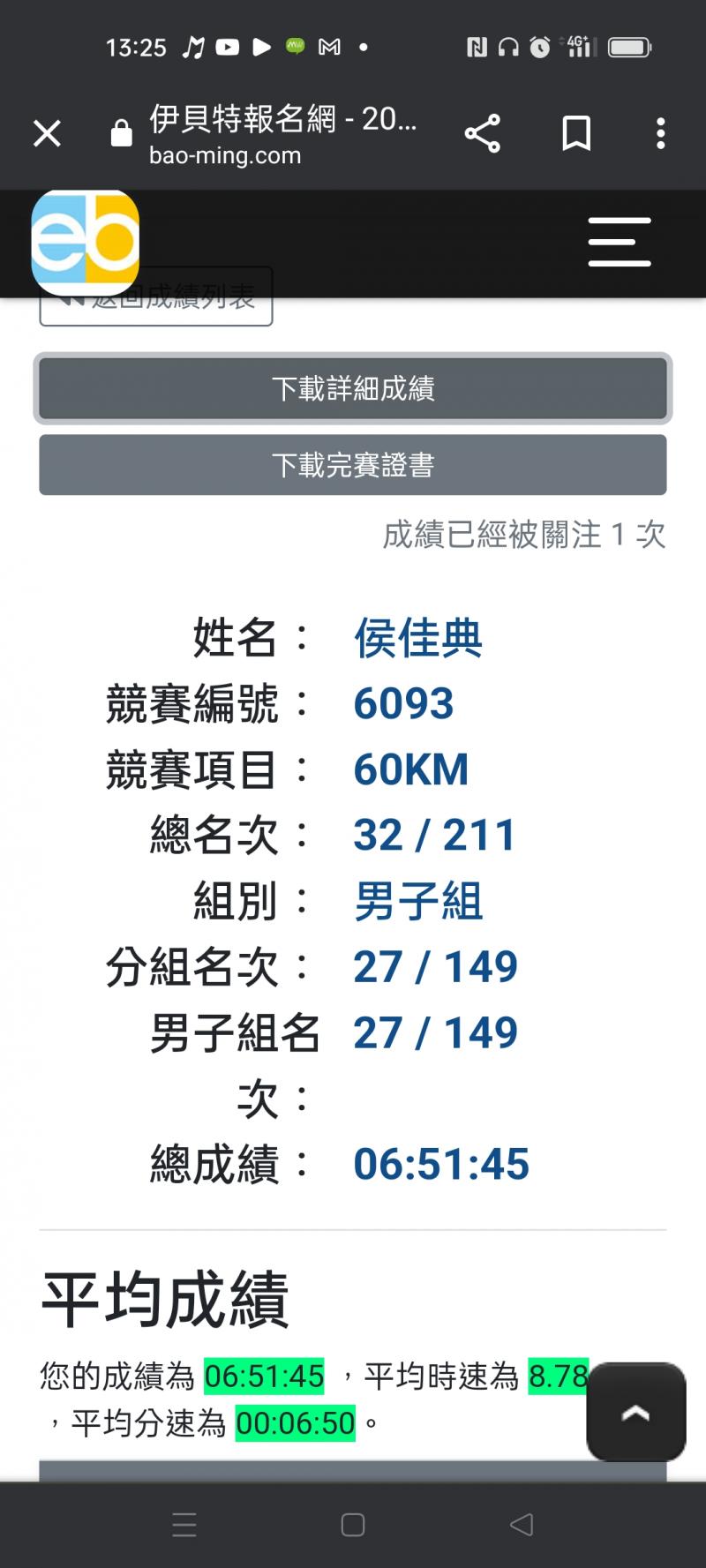Jump back to top with the arrow button
The image size is (706, 1568).
pyautogui.click(x=635, y=1413)
